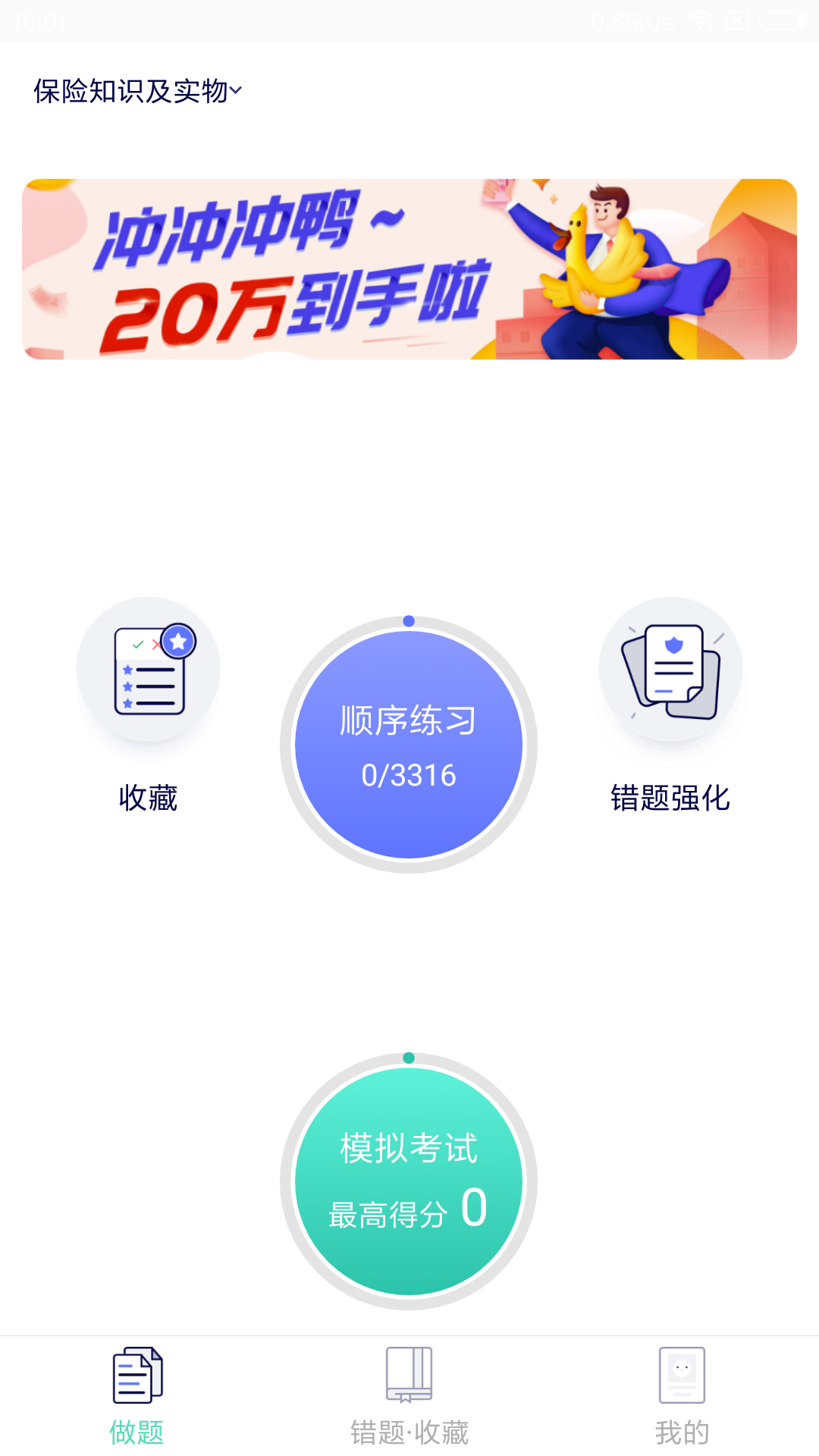
Task: Toggle the progress dot above 模拟考试 circle
Action: click(x=409, y=1056)
